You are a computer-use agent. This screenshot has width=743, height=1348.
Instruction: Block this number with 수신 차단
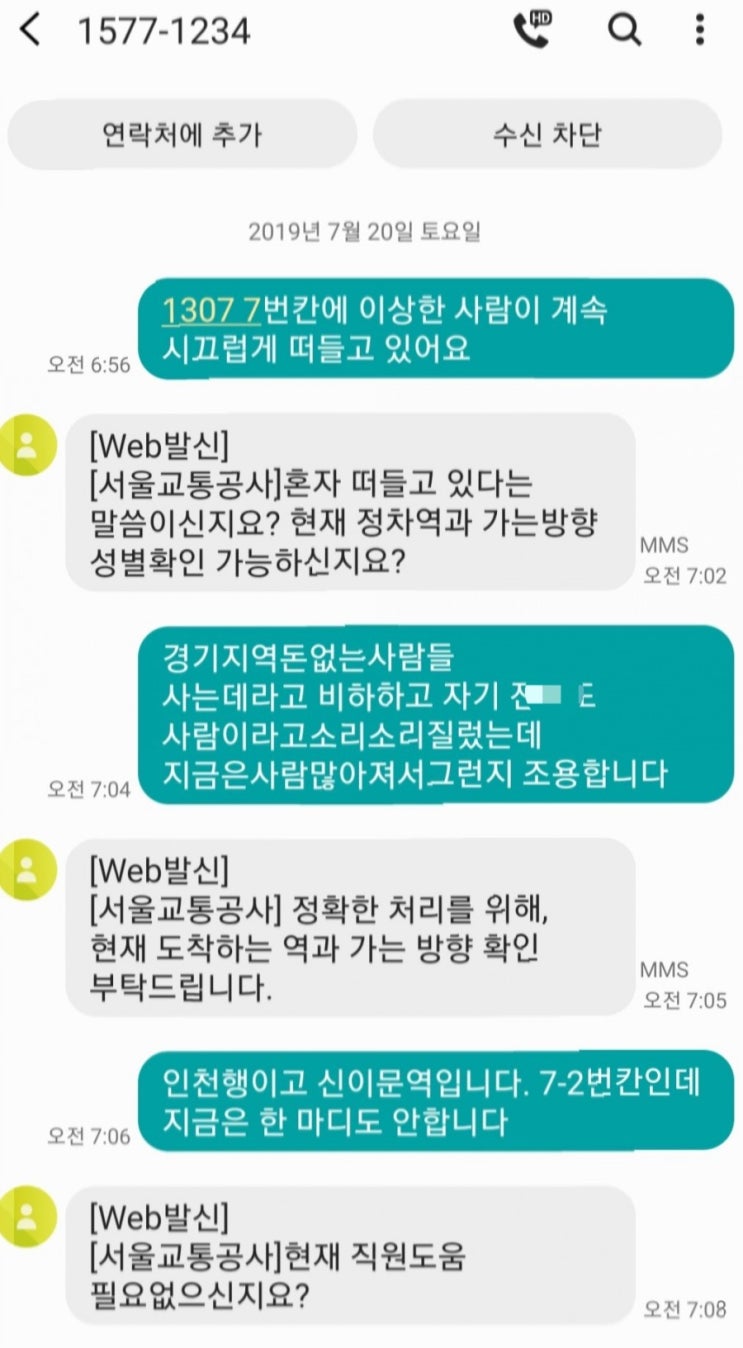547,134
